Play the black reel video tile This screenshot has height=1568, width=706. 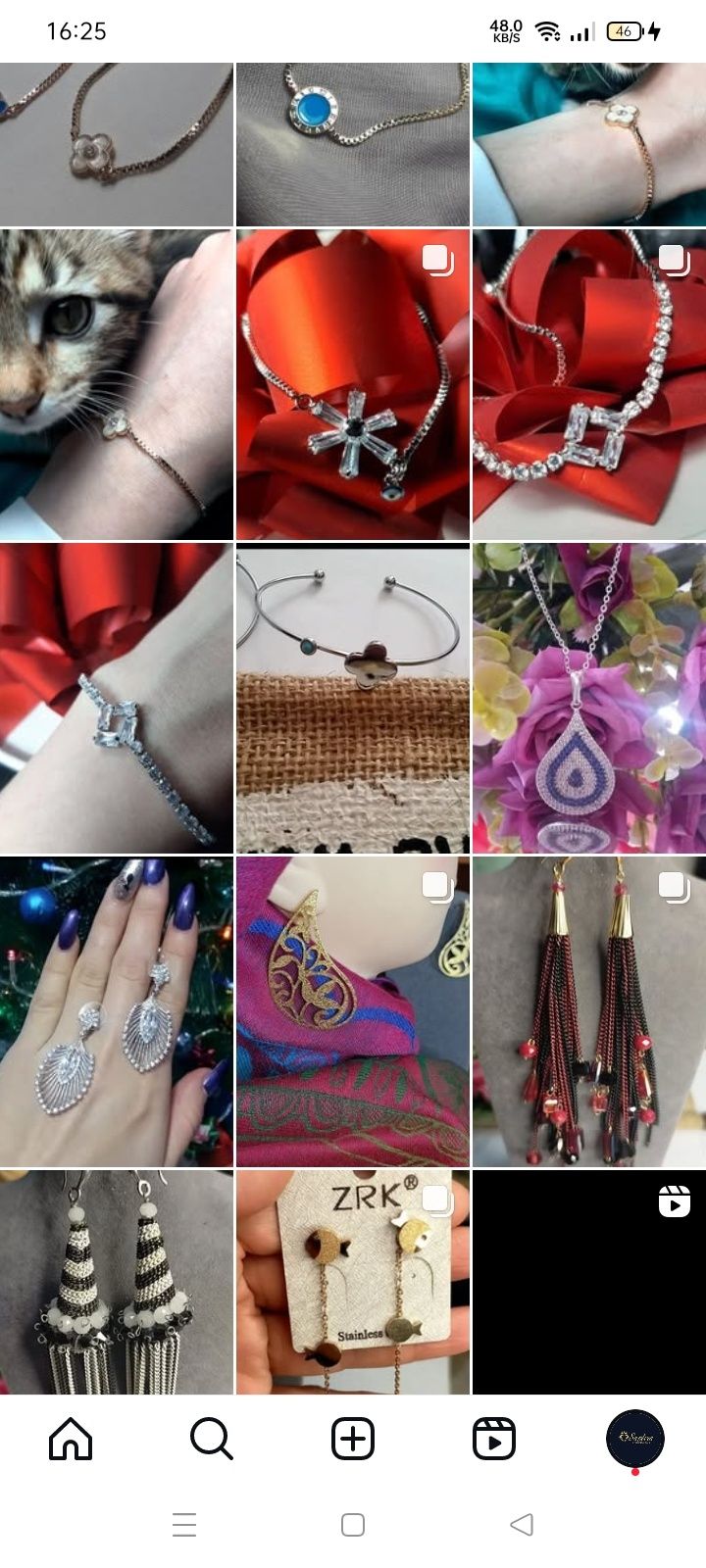(588, 1282)
